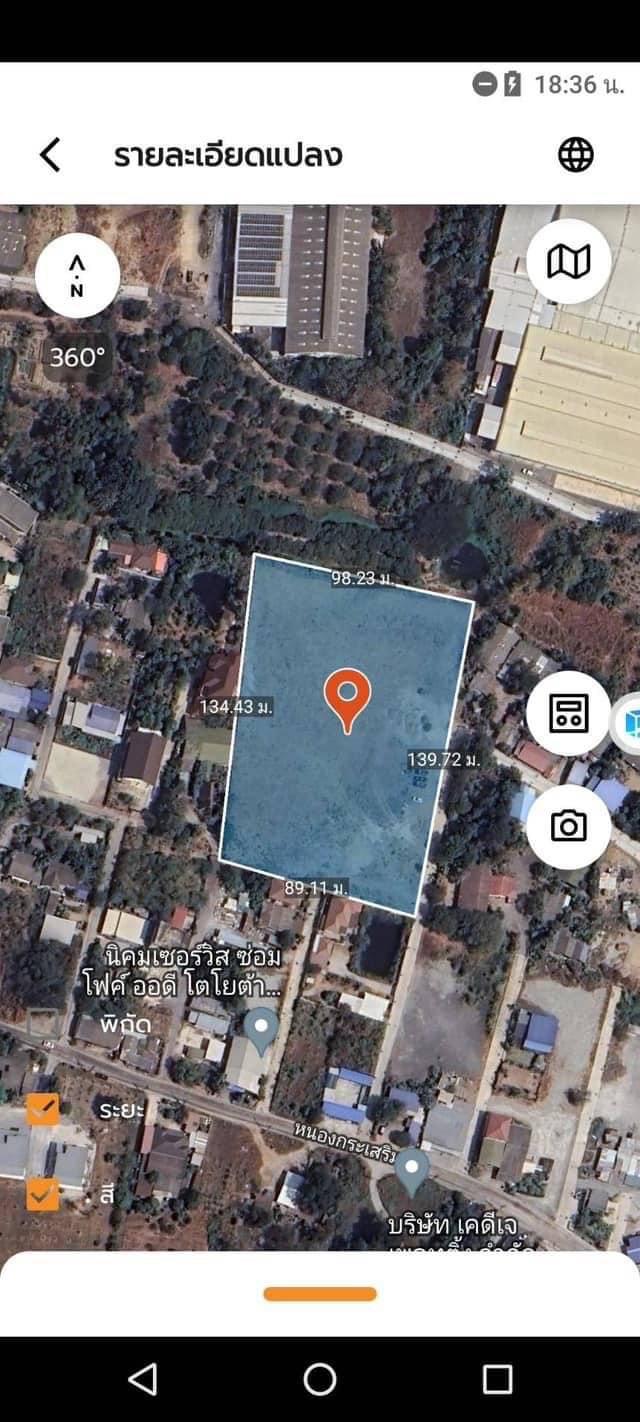Image resolution: width=640 pixels, height=1422 pixels.
Task: Tap the bottom sheet orange handle
Action: pos(320,1294)
